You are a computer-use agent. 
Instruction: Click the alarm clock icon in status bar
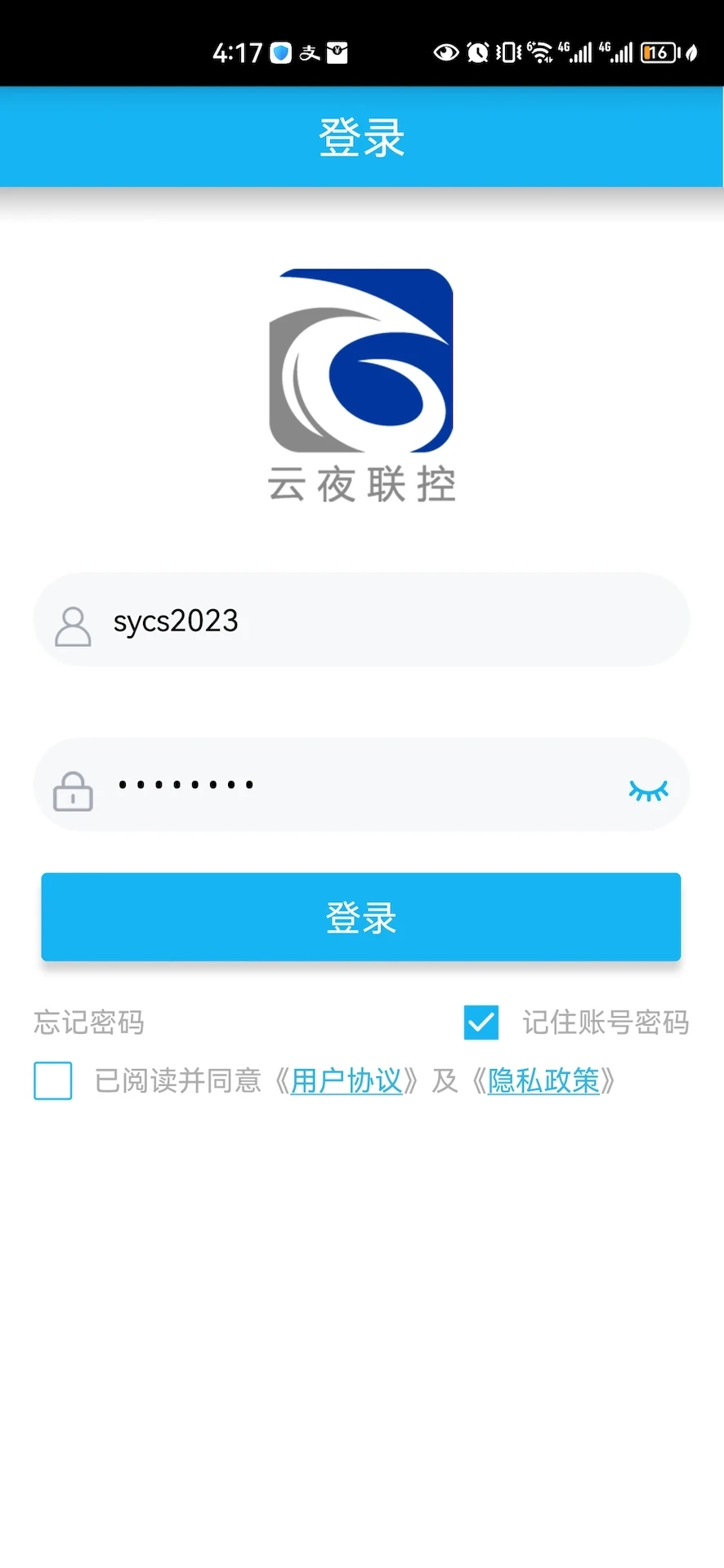coord(478,51)
